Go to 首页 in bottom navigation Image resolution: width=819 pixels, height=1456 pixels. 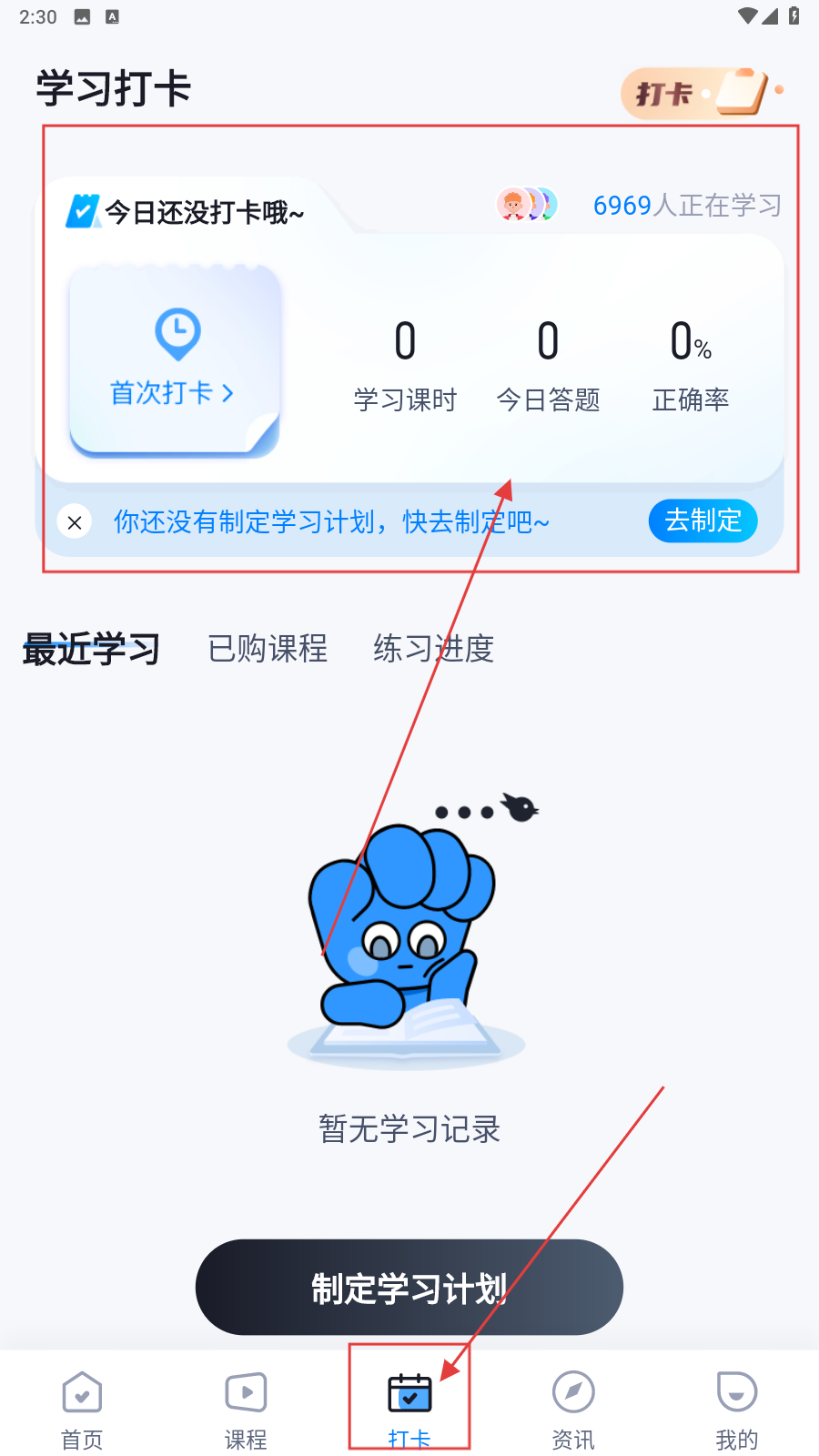(x=82, y=1410)
